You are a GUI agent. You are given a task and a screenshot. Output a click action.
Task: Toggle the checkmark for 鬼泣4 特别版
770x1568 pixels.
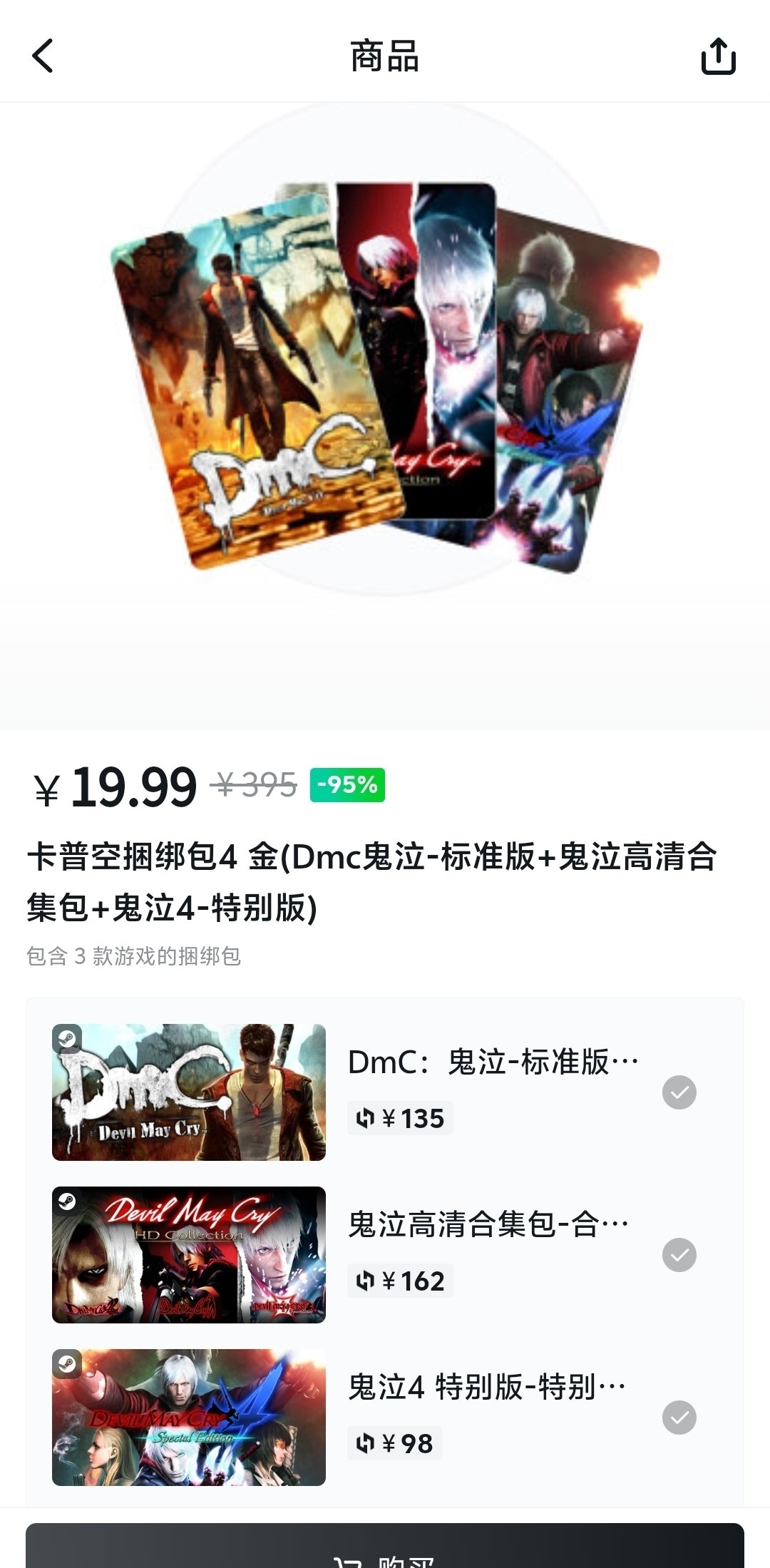679,1418
